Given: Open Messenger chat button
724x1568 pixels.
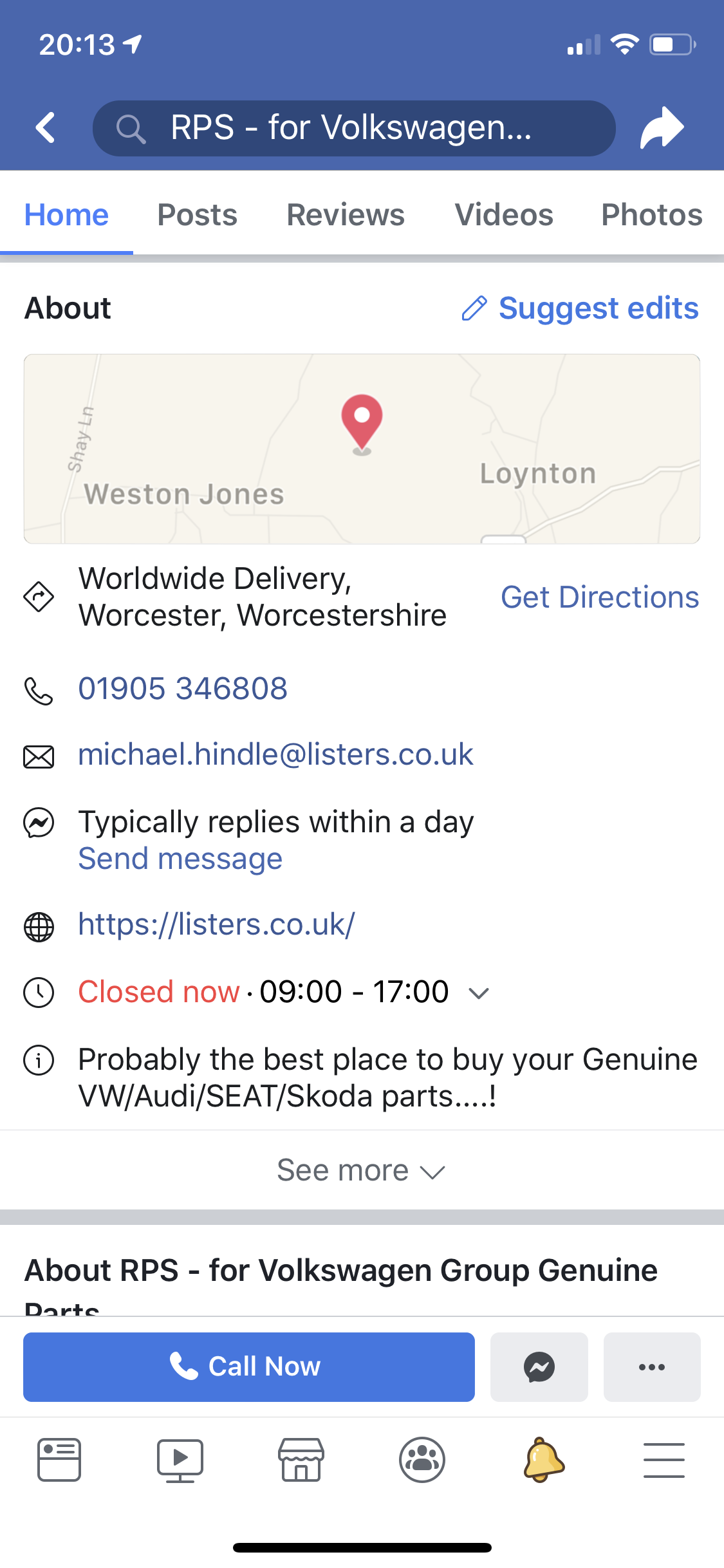Looking at the screenshot, I should click(x=539, y=1367).
